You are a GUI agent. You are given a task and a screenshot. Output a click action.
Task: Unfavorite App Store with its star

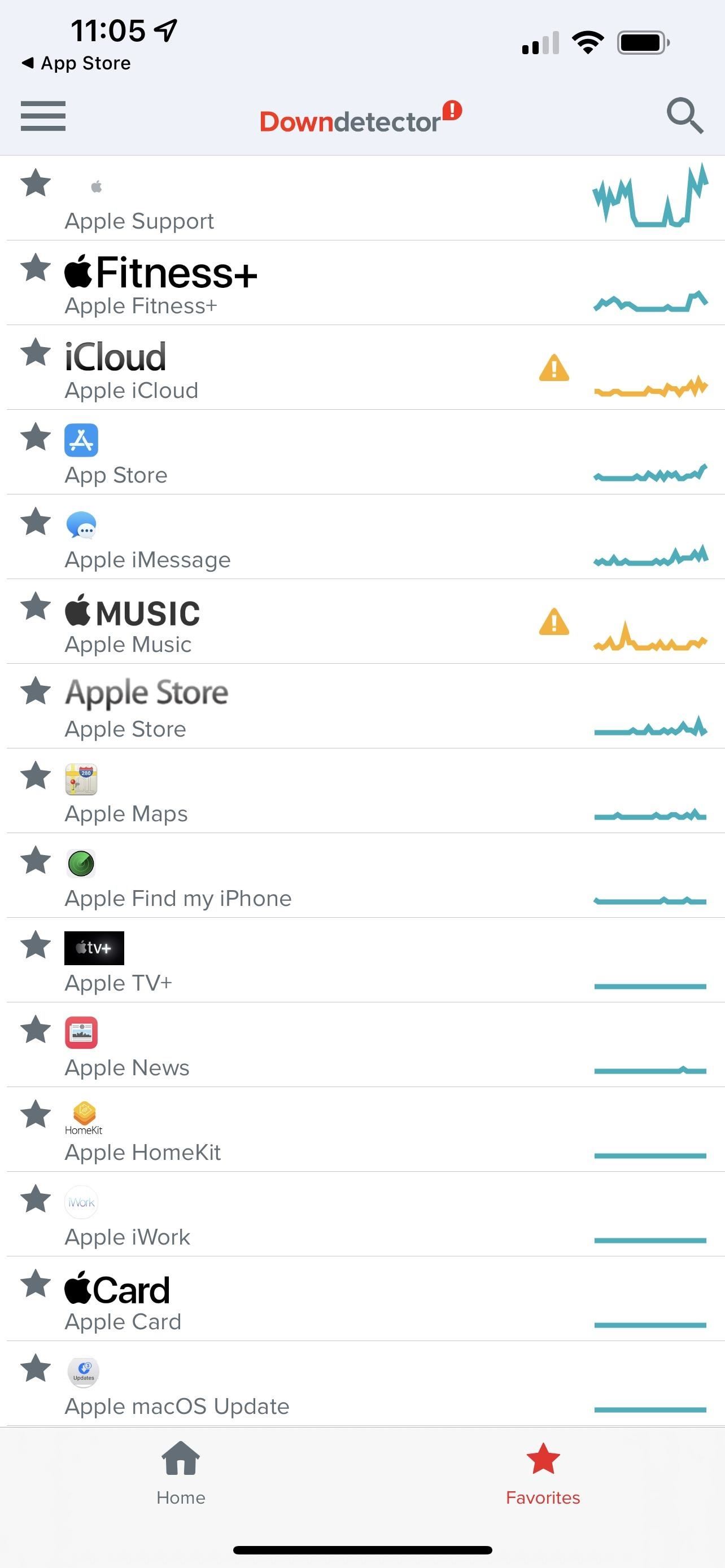pyautogui.click(x=36, y=436)
